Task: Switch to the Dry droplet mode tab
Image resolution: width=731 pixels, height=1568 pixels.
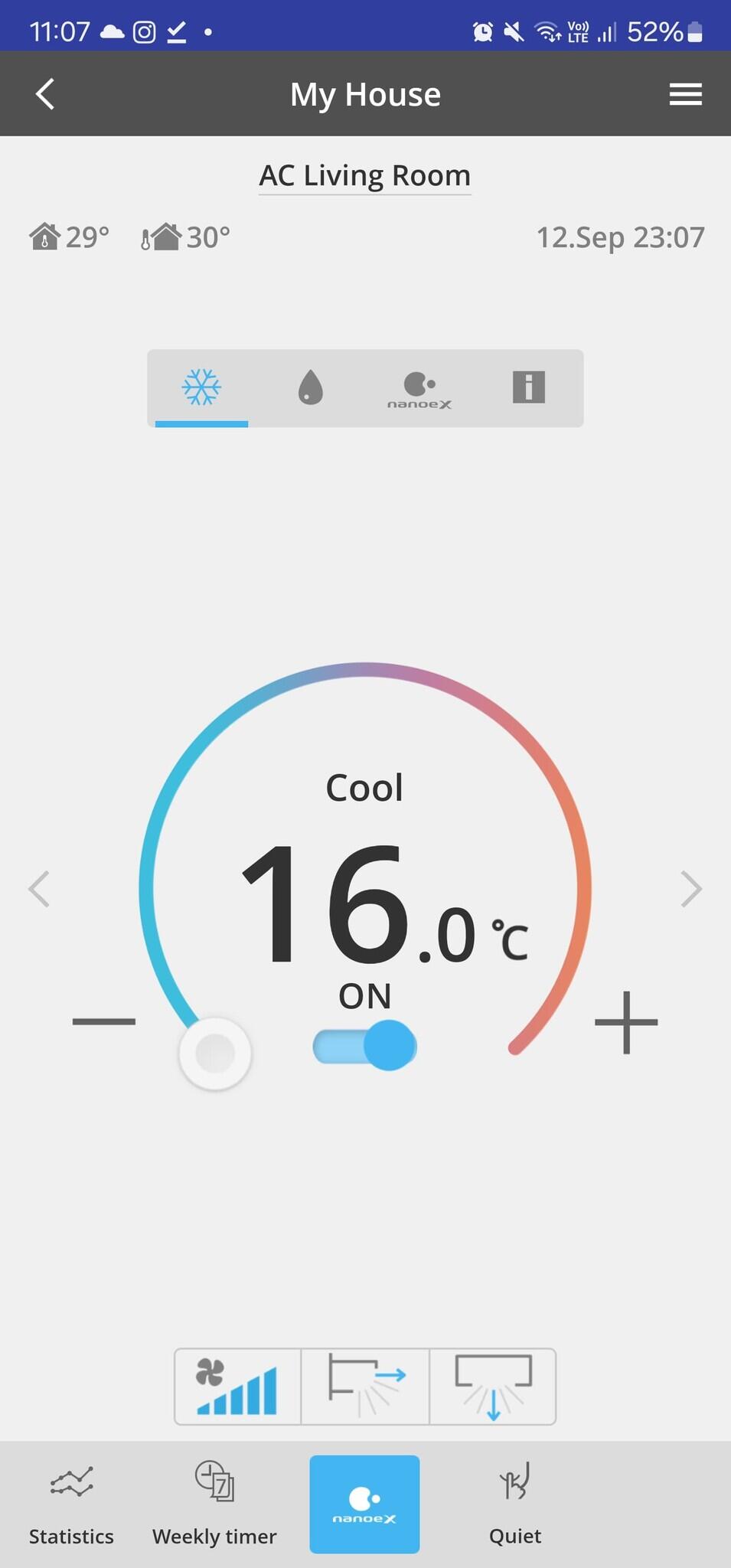Action: click(x=310, y=387)
